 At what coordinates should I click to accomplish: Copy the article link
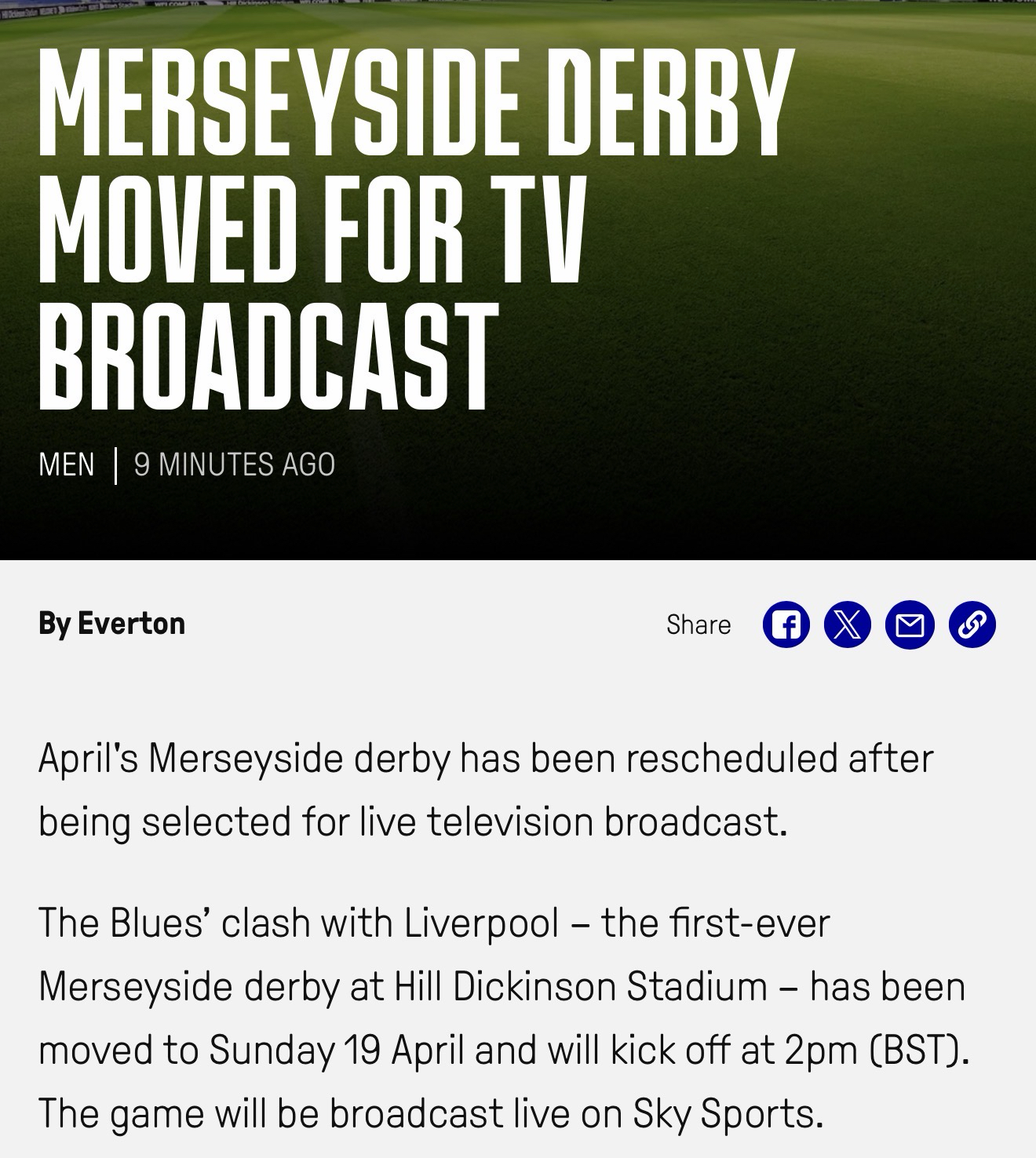(972, 625)
